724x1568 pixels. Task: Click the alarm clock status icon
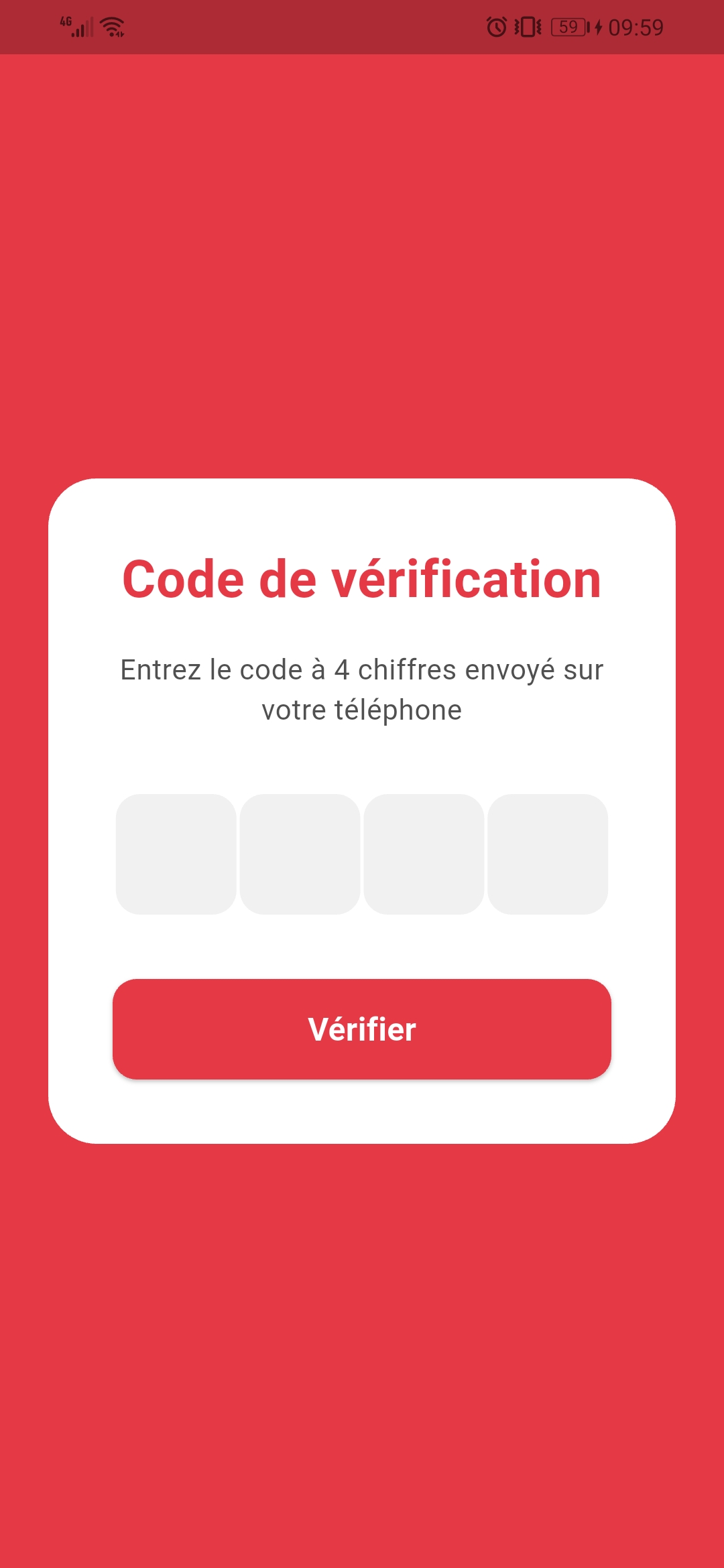coord(496,27)
